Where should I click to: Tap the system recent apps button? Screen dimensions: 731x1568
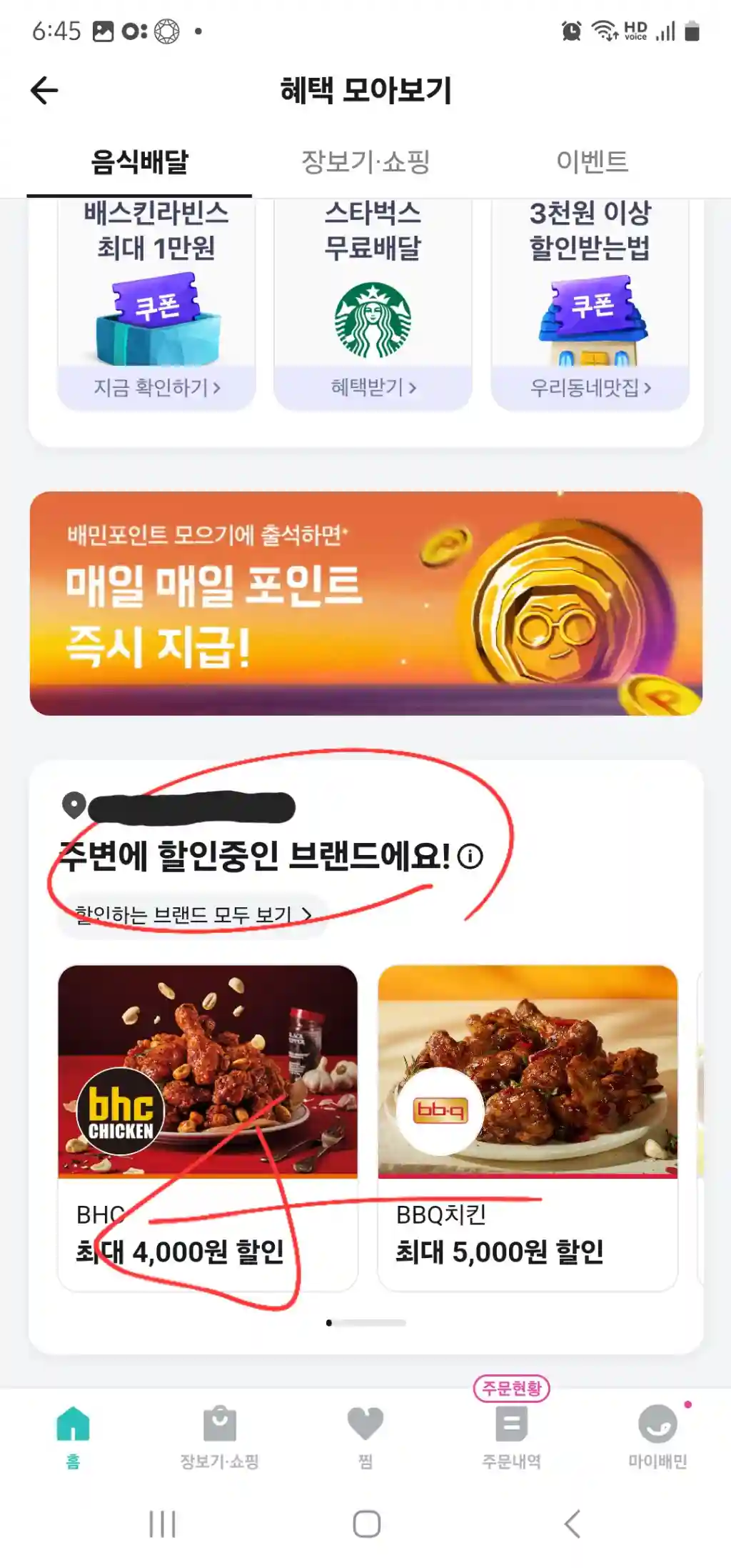tap(162, 1524)
